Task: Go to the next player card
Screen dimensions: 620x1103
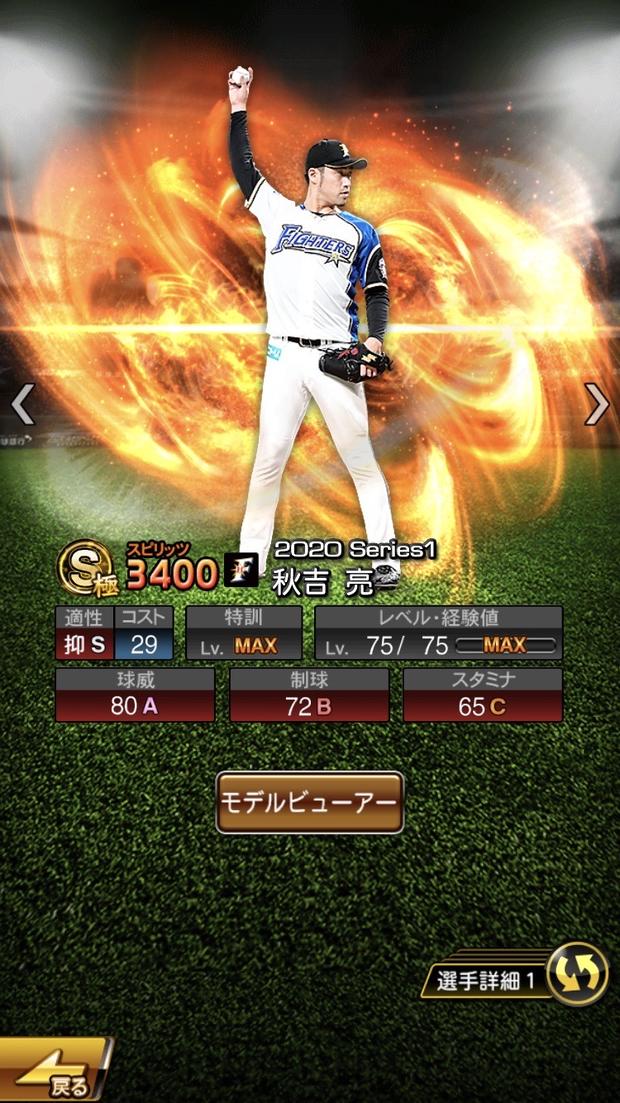Action: [597, 404]
